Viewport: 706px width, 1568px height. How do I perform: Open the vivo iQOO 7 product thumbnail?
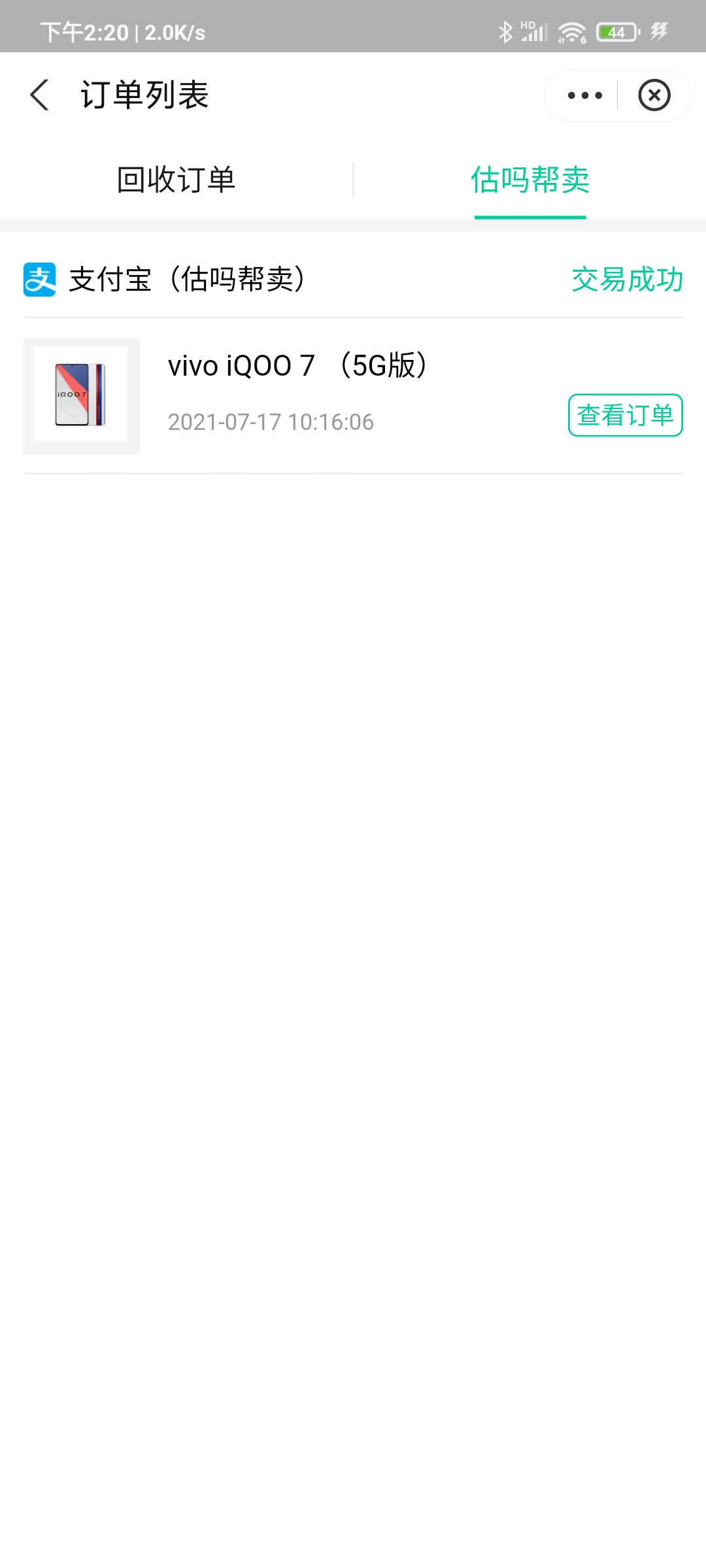click(x=82, y=396)
